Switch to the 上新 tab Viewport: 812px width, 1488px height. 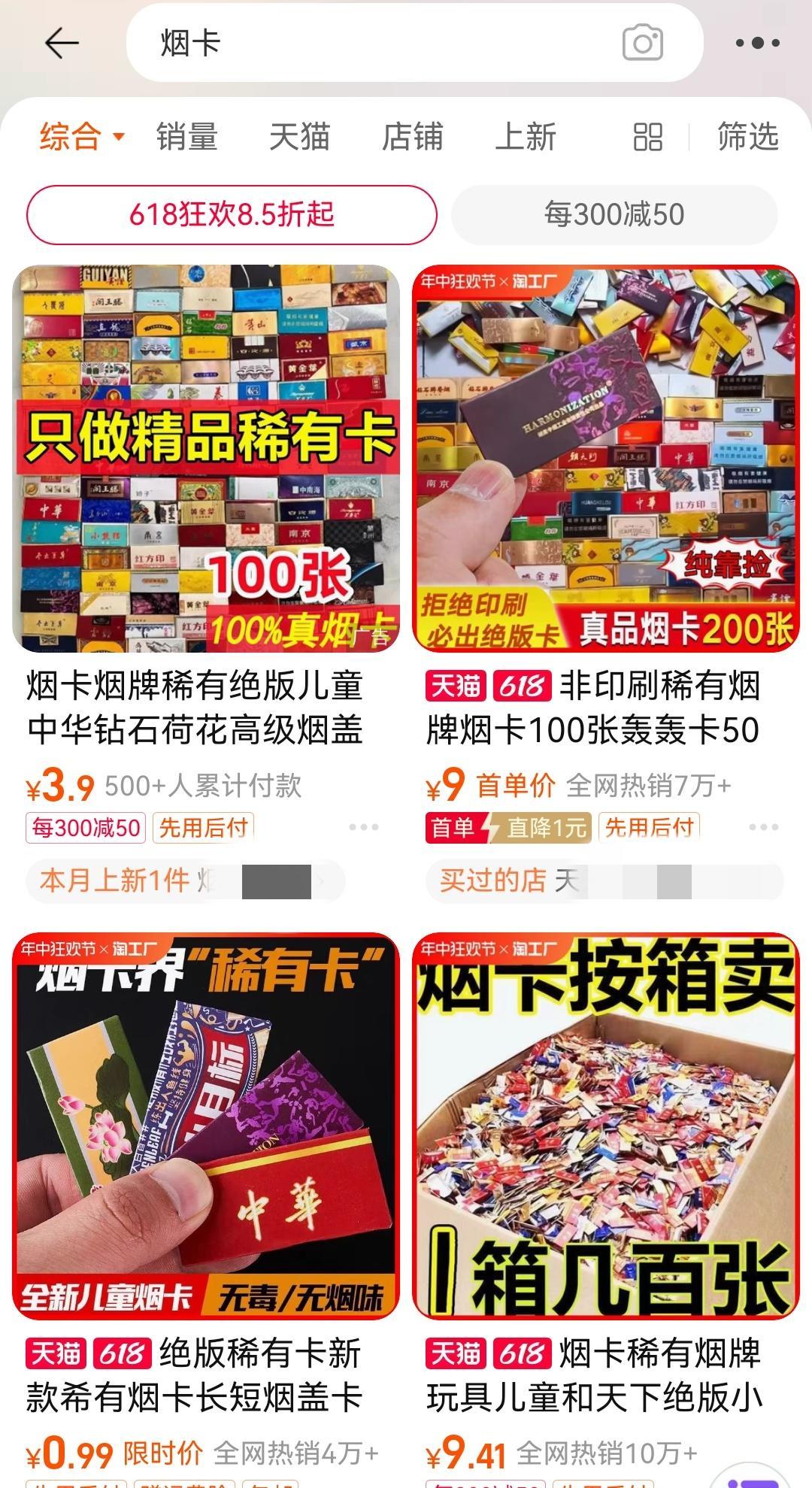coord(525,137)
